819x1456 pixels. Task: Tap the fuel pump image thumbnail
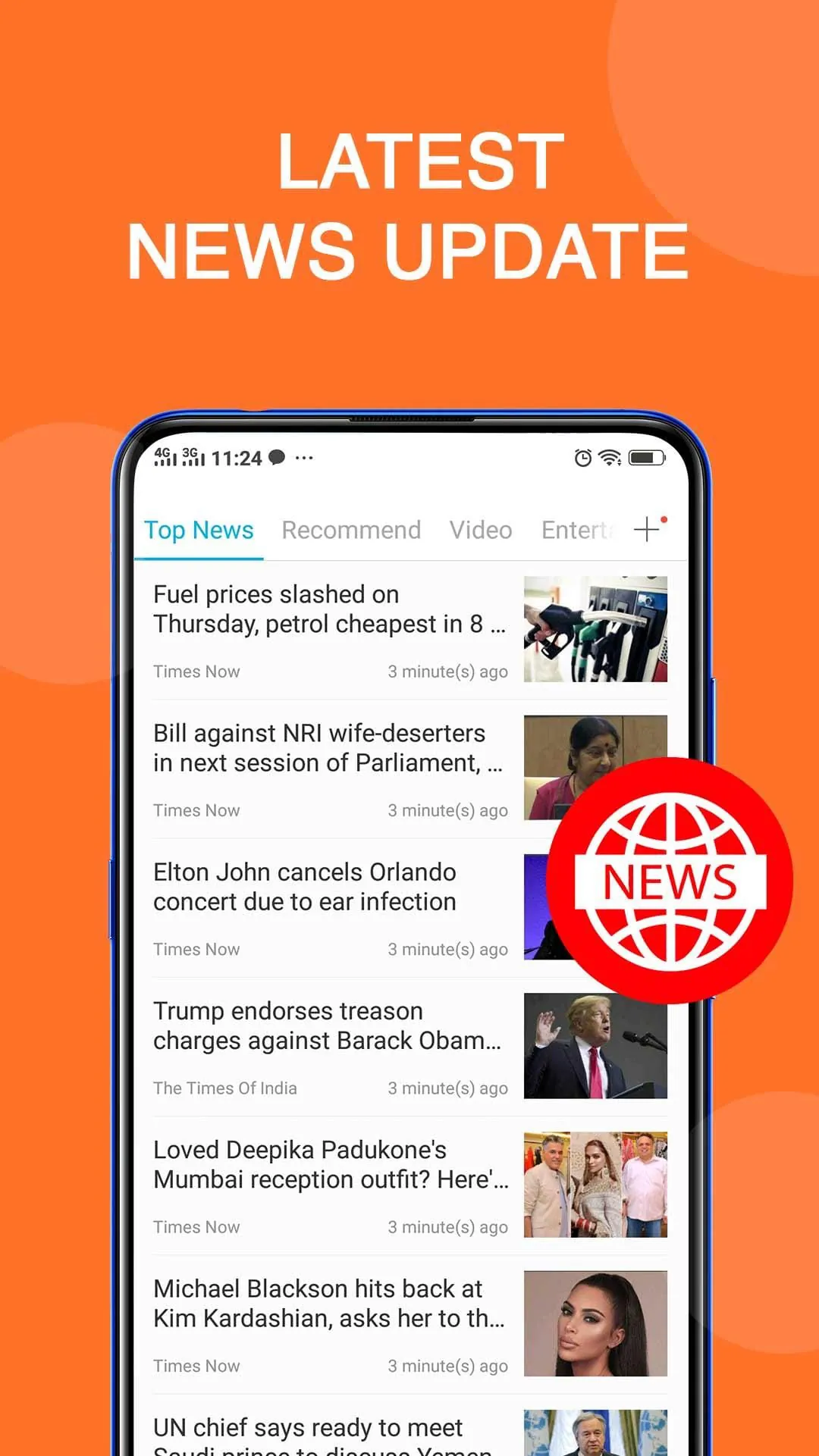(596, 627)
